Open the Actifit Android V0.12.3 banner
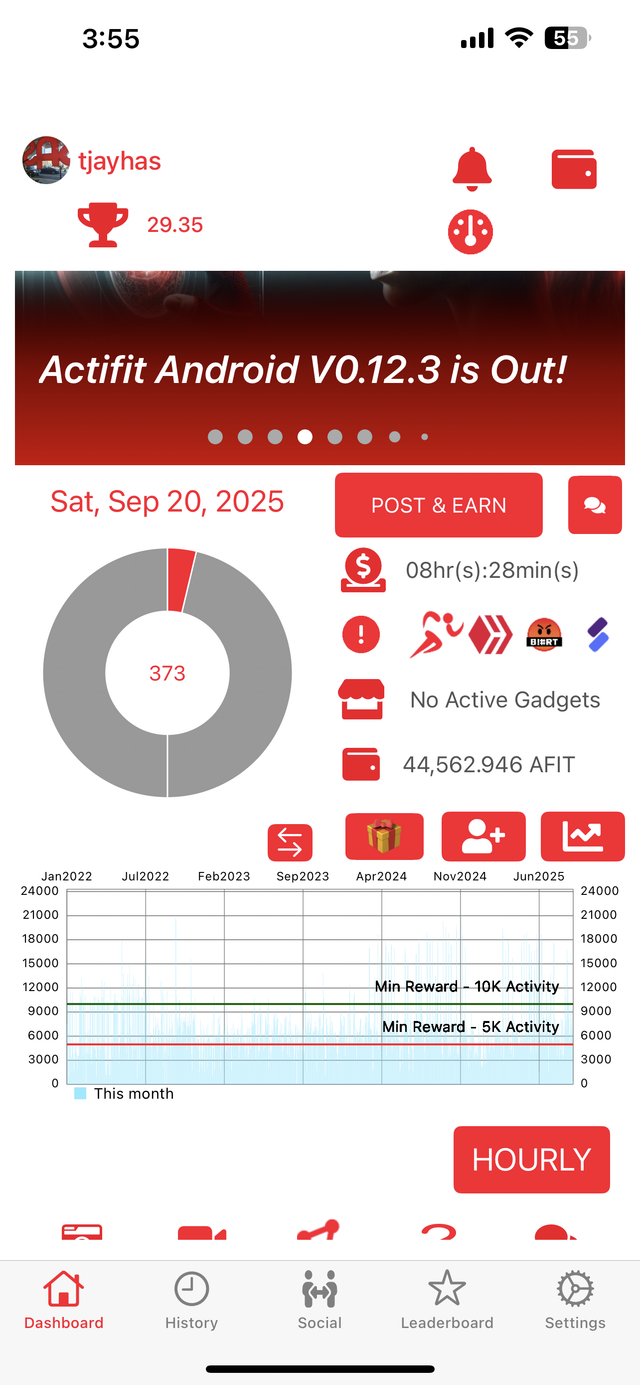Viewport: 640px width, 1385px height. coord(320,370)
